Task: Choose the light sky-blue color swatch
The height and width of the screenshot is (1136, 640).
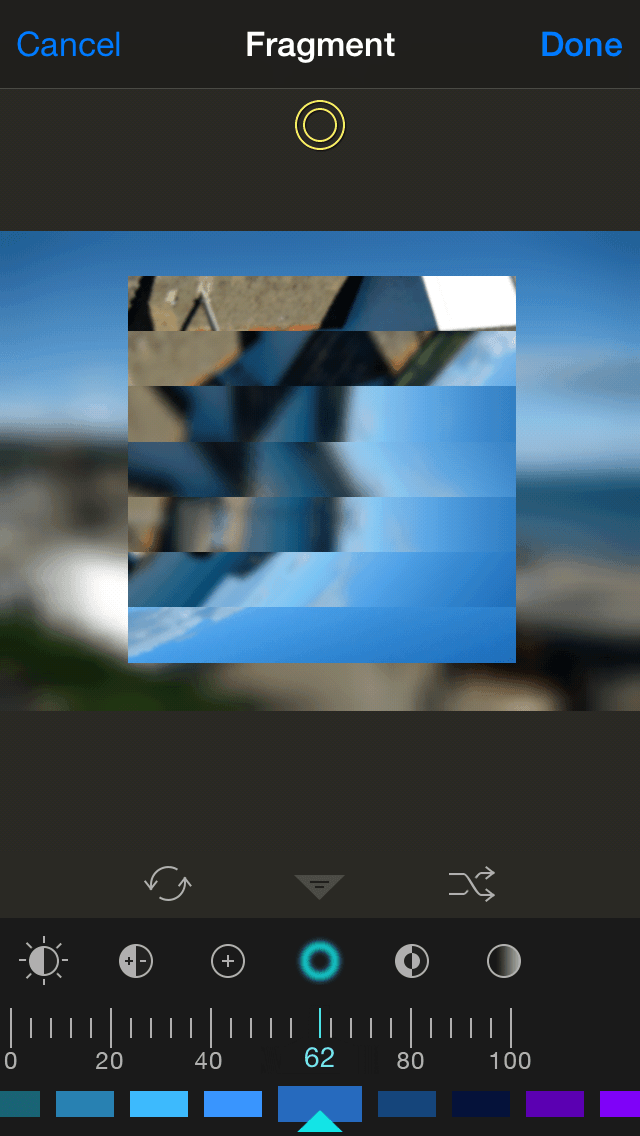Action: click(x=159, y=1104)
